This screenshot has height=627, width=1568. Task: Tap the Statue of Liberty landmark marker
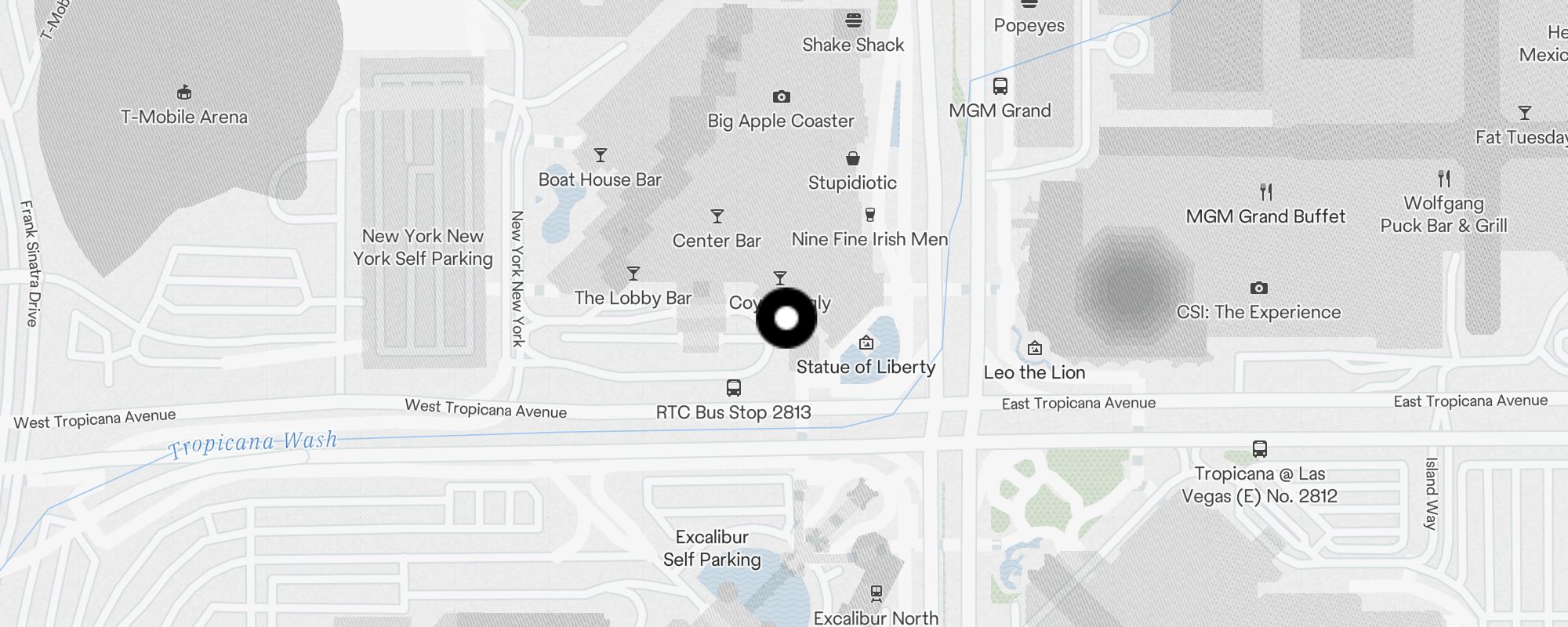pyautogui.click(x=866, y=343)
